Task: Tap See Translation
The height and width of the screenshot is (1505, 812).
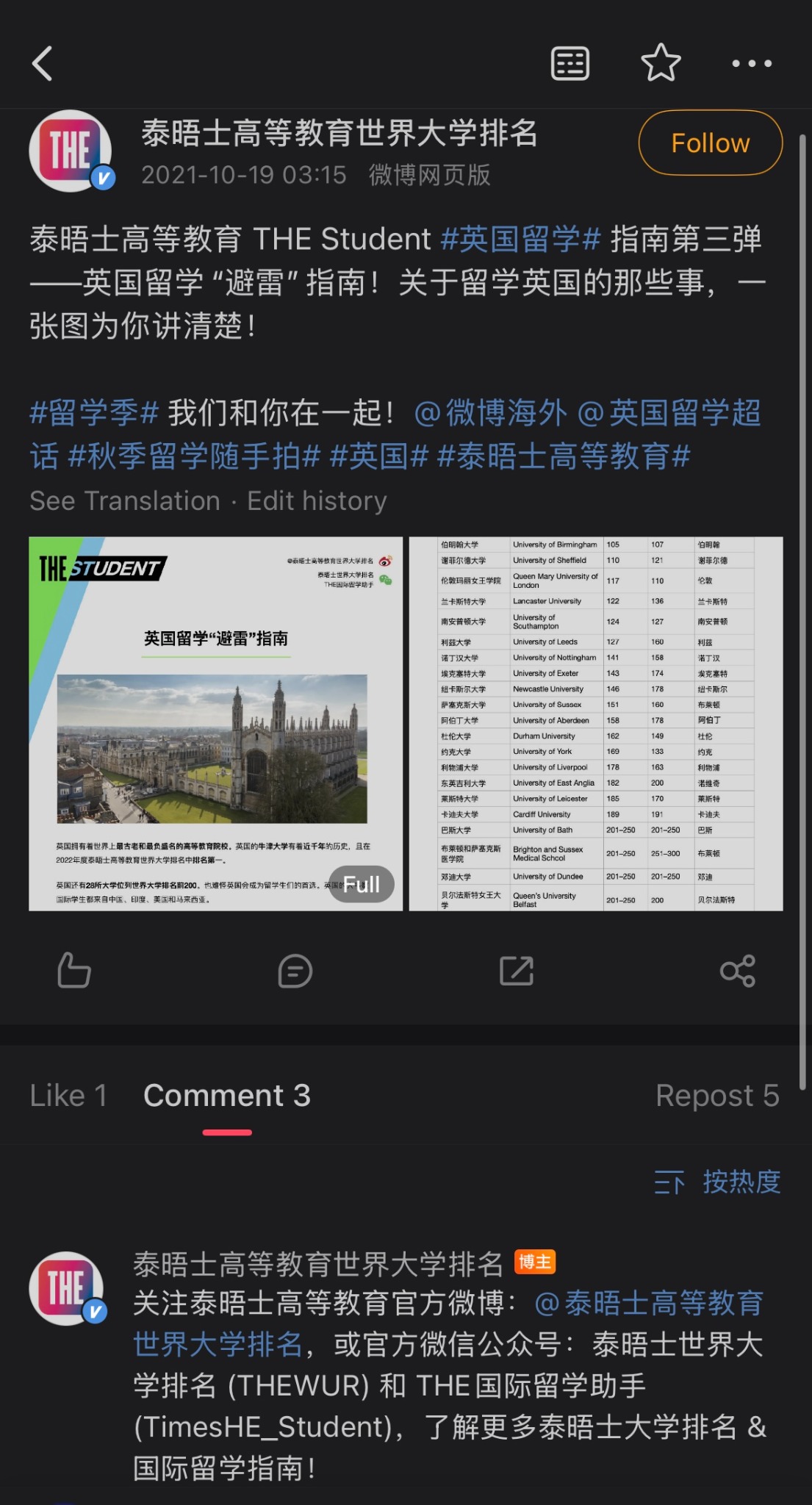Action: click(x=125, y=501)
